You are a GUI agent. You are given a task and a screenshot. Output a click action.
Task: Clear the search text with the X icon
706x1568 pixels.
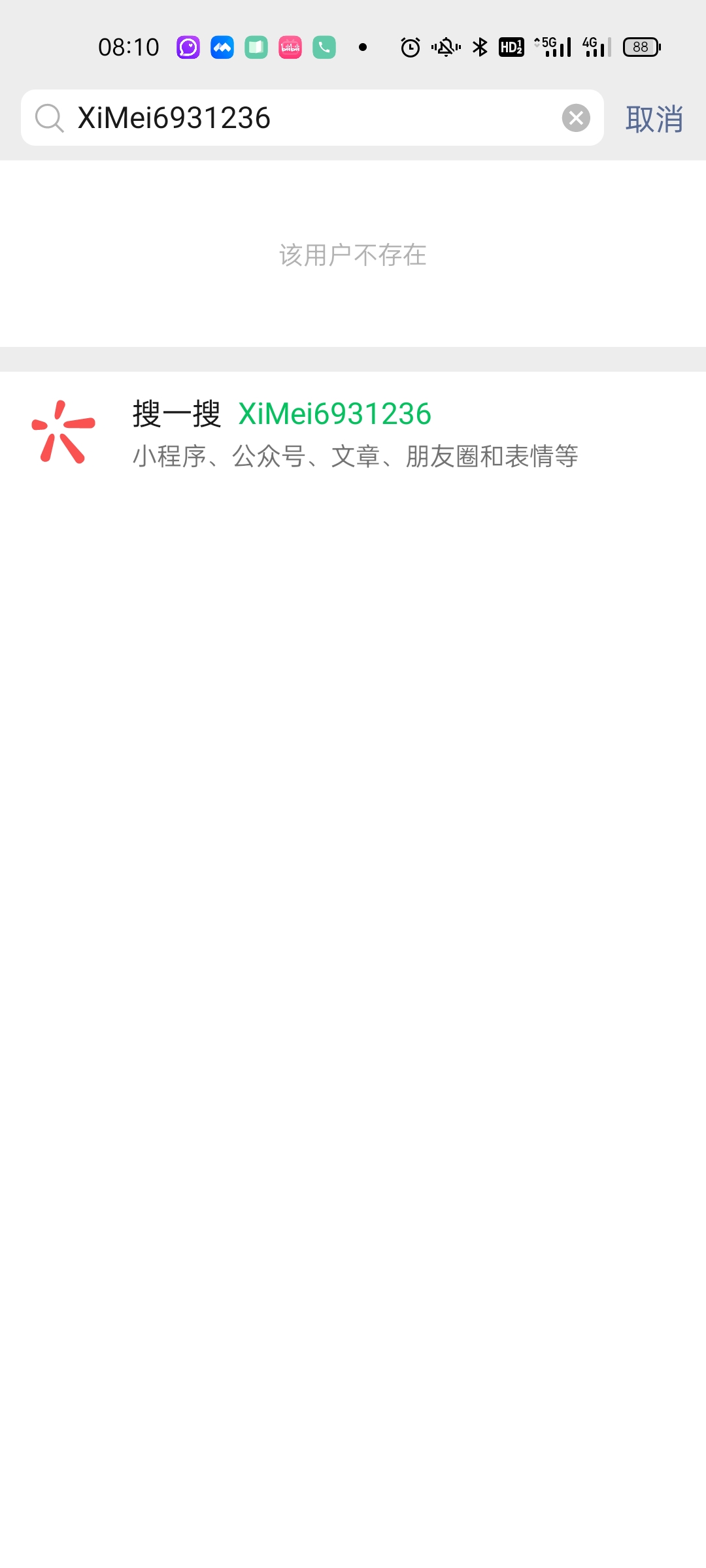tap(576, 118)
